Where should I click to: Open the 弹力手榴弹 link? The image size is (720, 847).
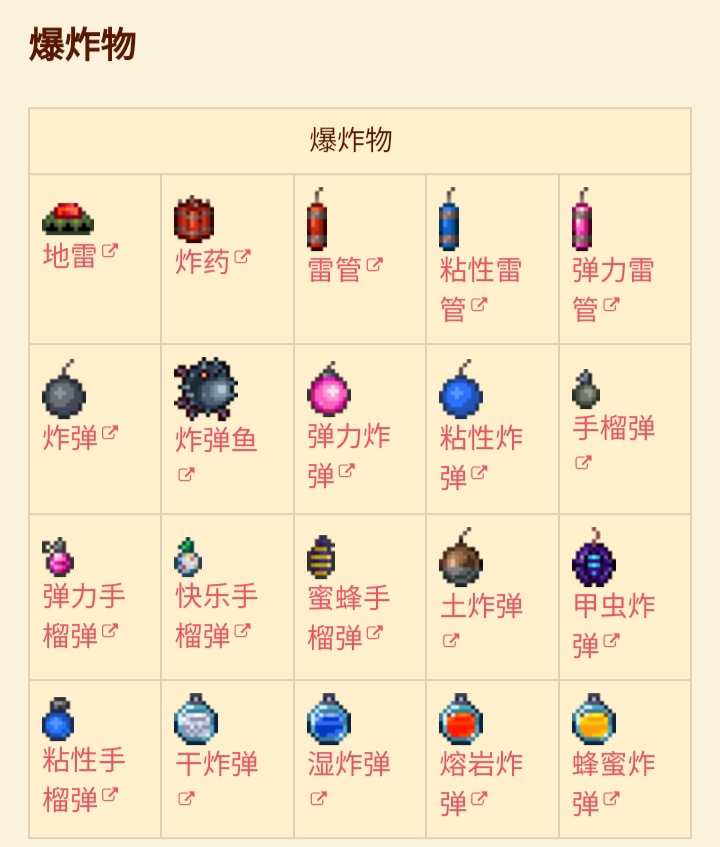tap(84, 597)
